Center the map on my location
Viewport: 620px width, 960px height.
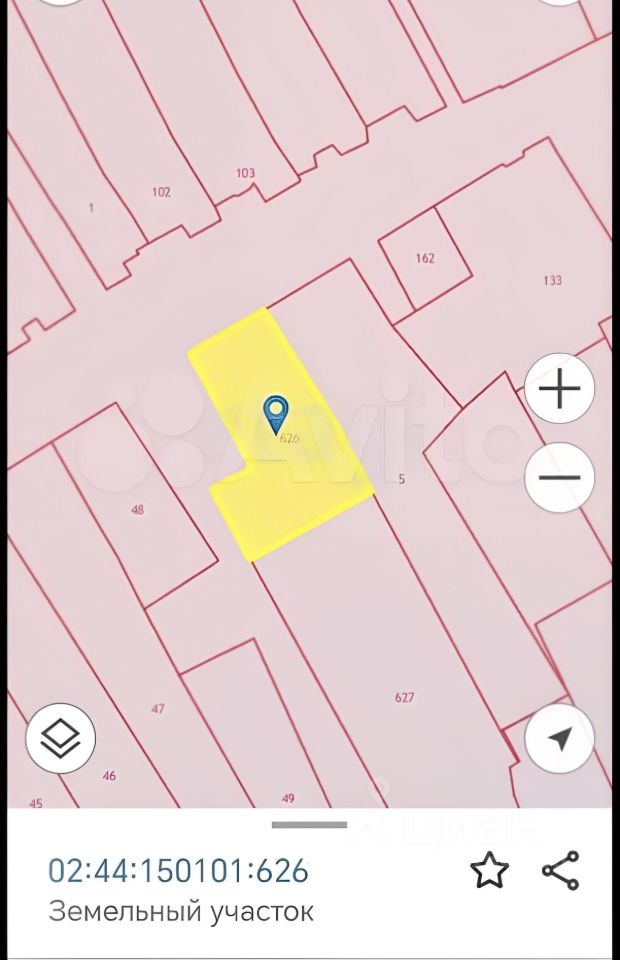(560, 739)
